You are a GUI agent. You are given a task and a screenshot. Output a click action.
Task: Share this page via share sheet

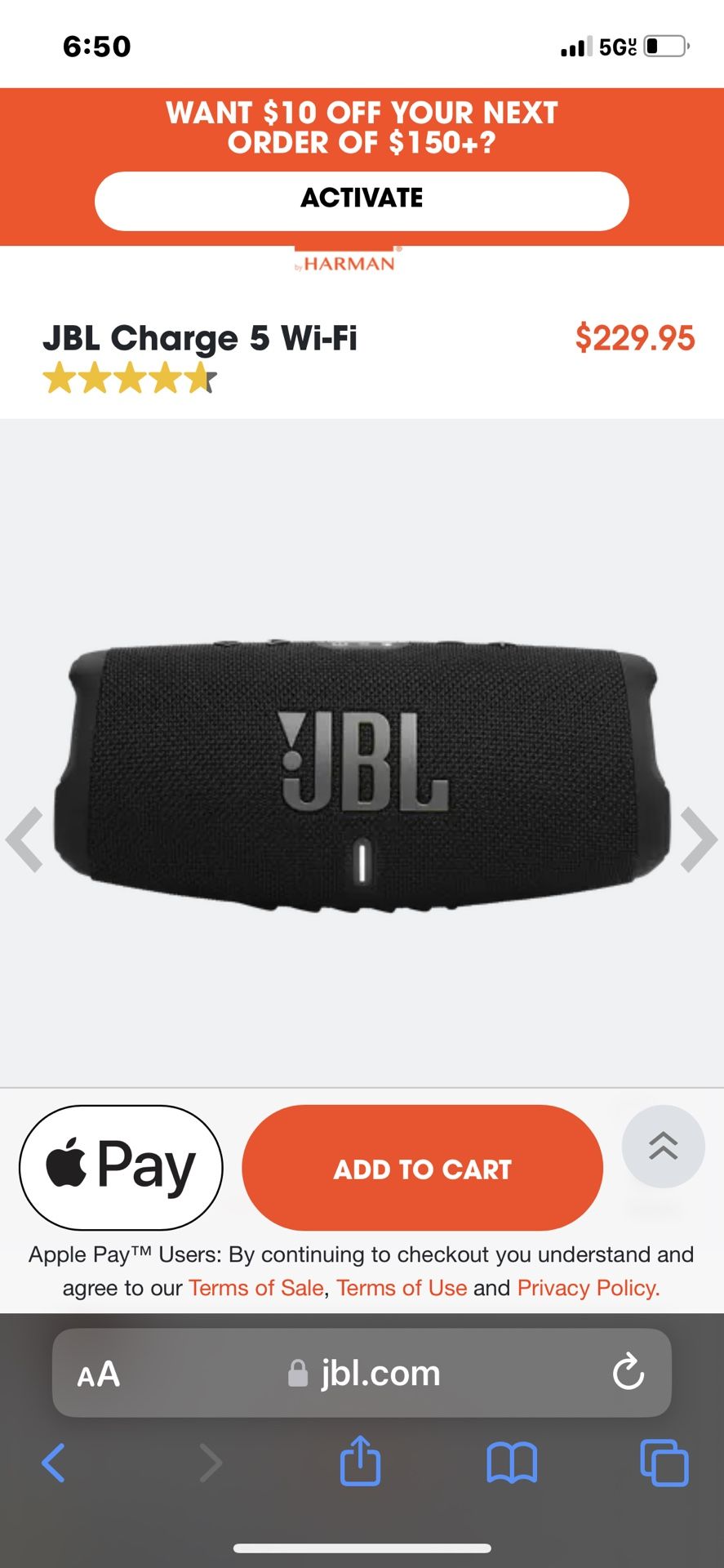tap(360, 1461)
